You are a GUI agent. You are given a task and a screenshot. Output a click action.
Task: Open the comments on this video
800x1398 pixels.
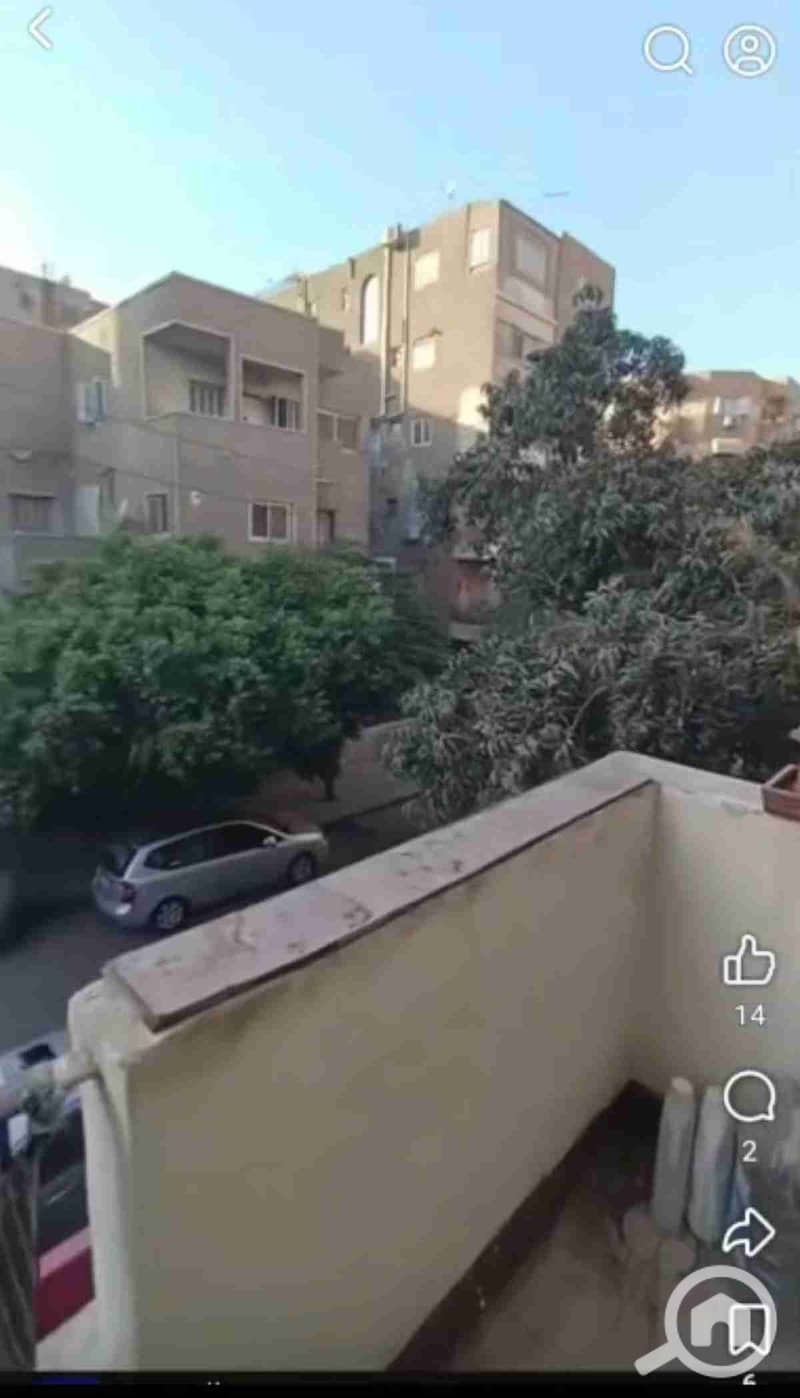pos(749,1097)
